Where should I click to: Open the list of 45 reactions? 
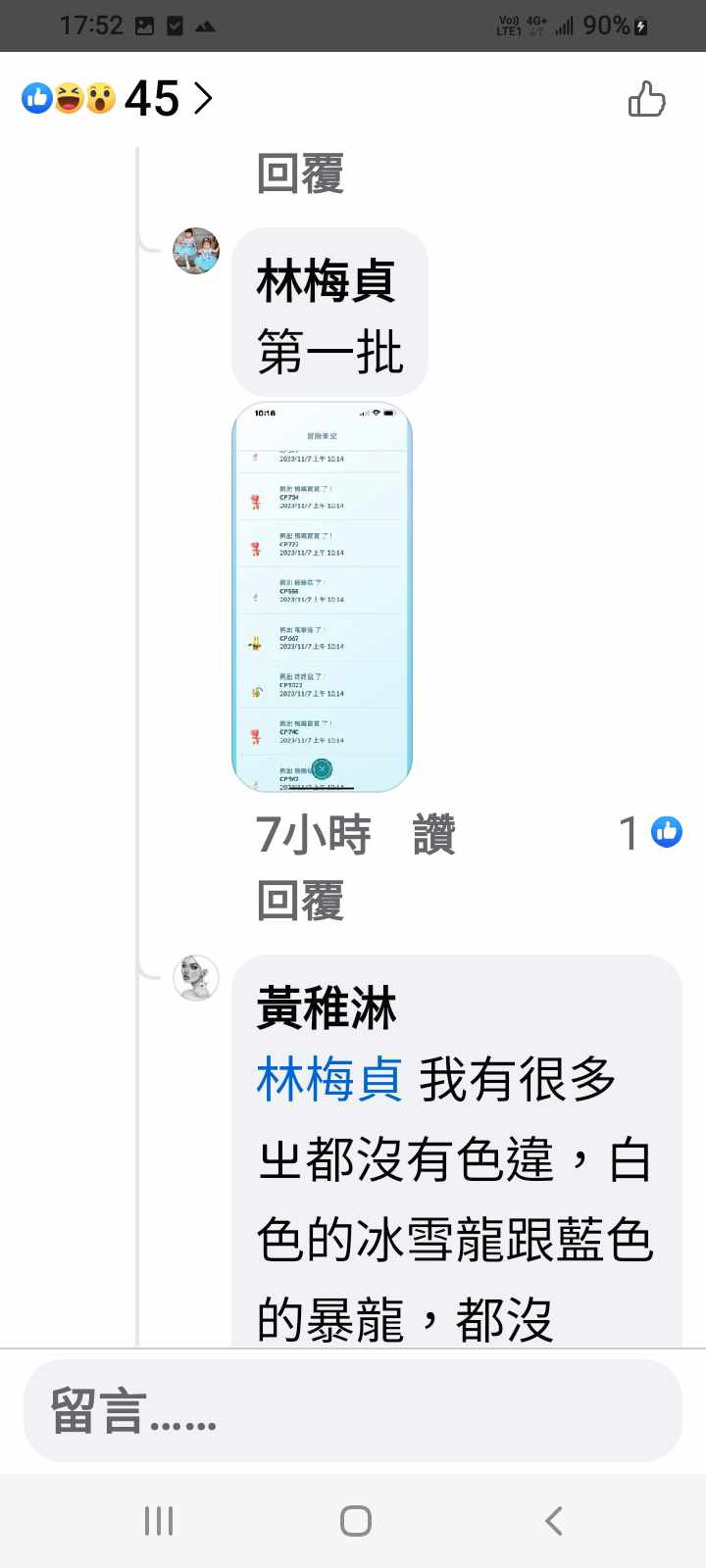pos(118,98)
